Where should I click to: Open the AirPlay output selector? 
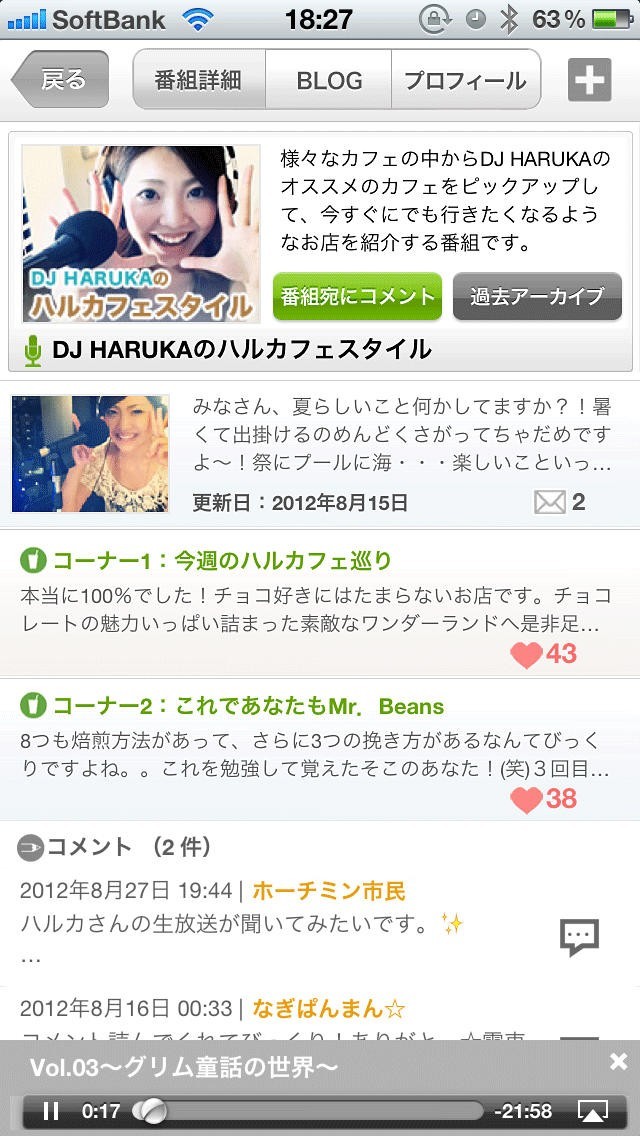593,1111
